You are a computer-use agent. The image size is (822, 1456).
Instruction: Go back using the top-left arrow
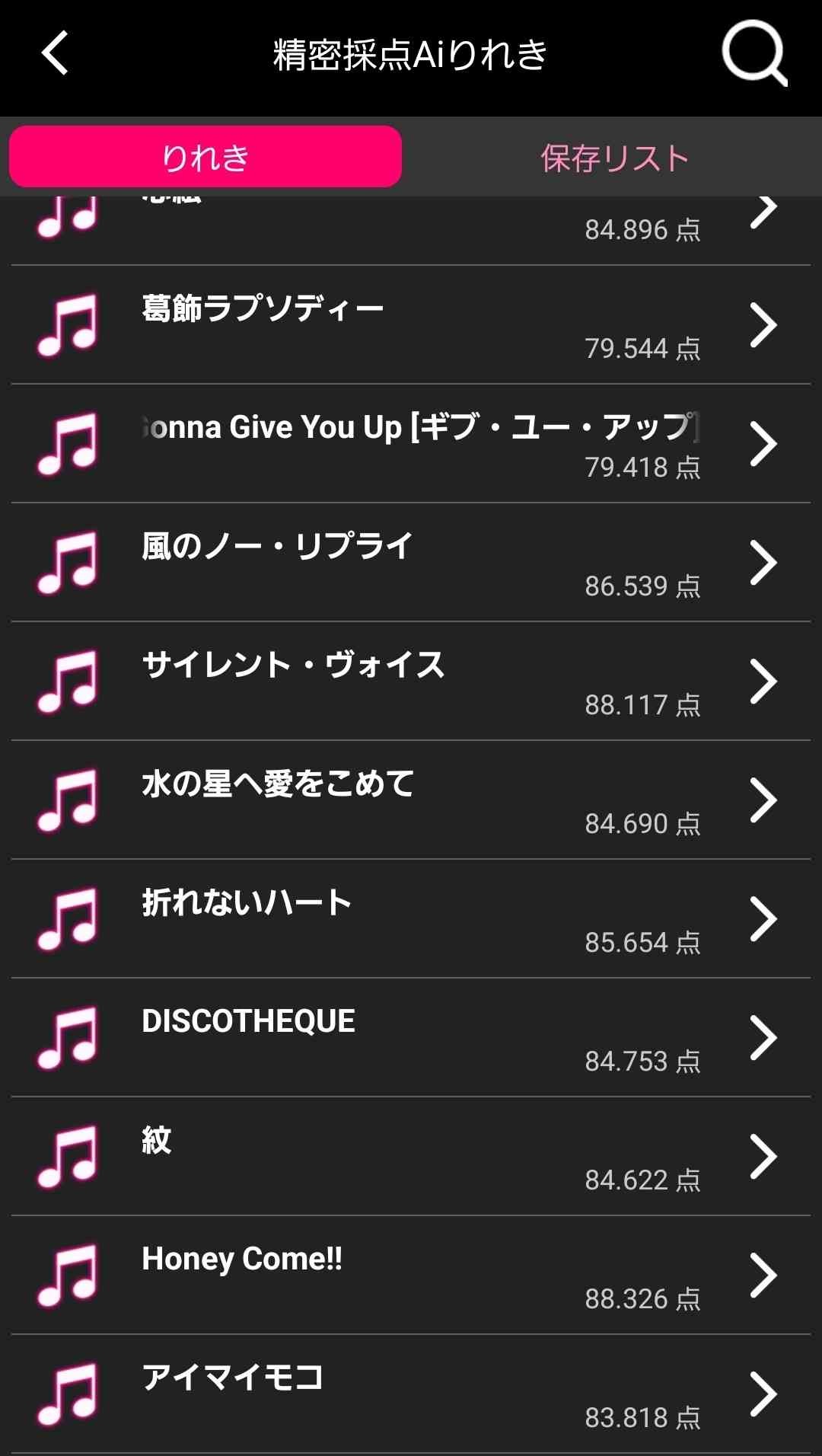(x=55, y=53)
